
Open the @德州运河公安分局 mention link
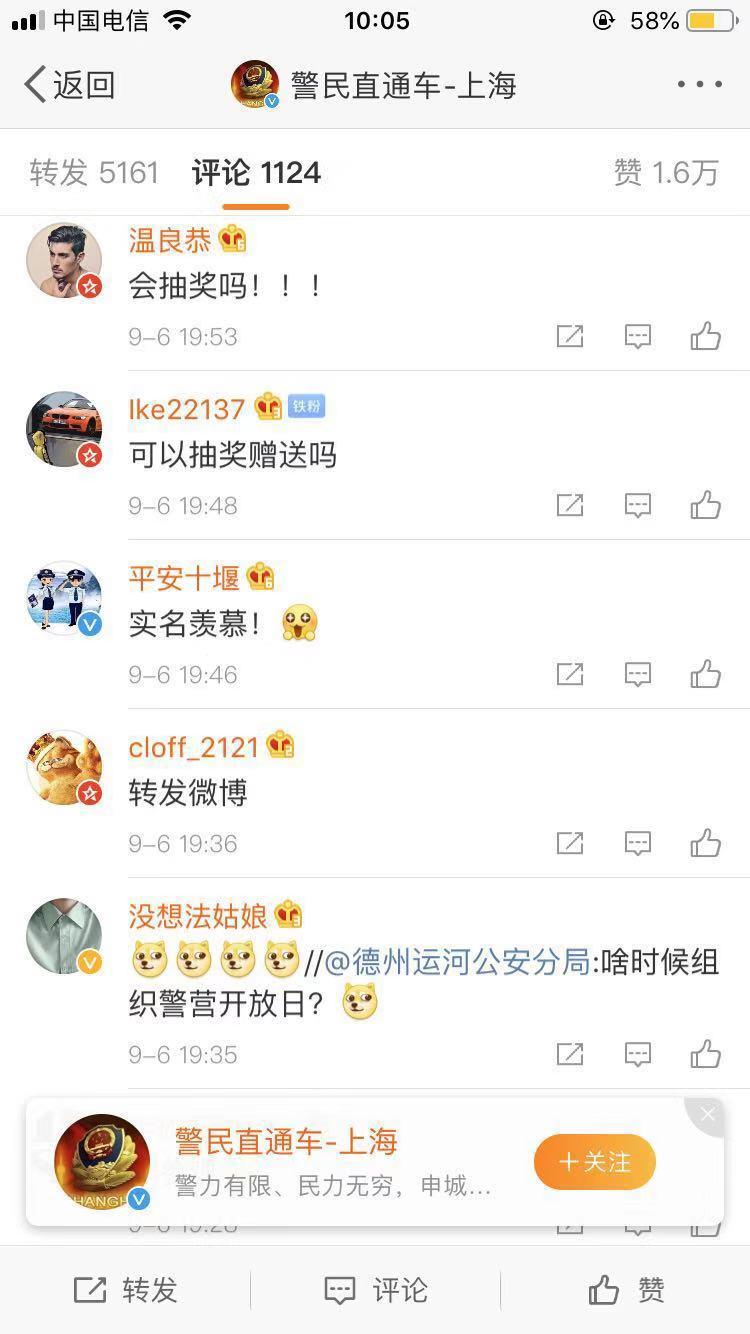[457, 962]
